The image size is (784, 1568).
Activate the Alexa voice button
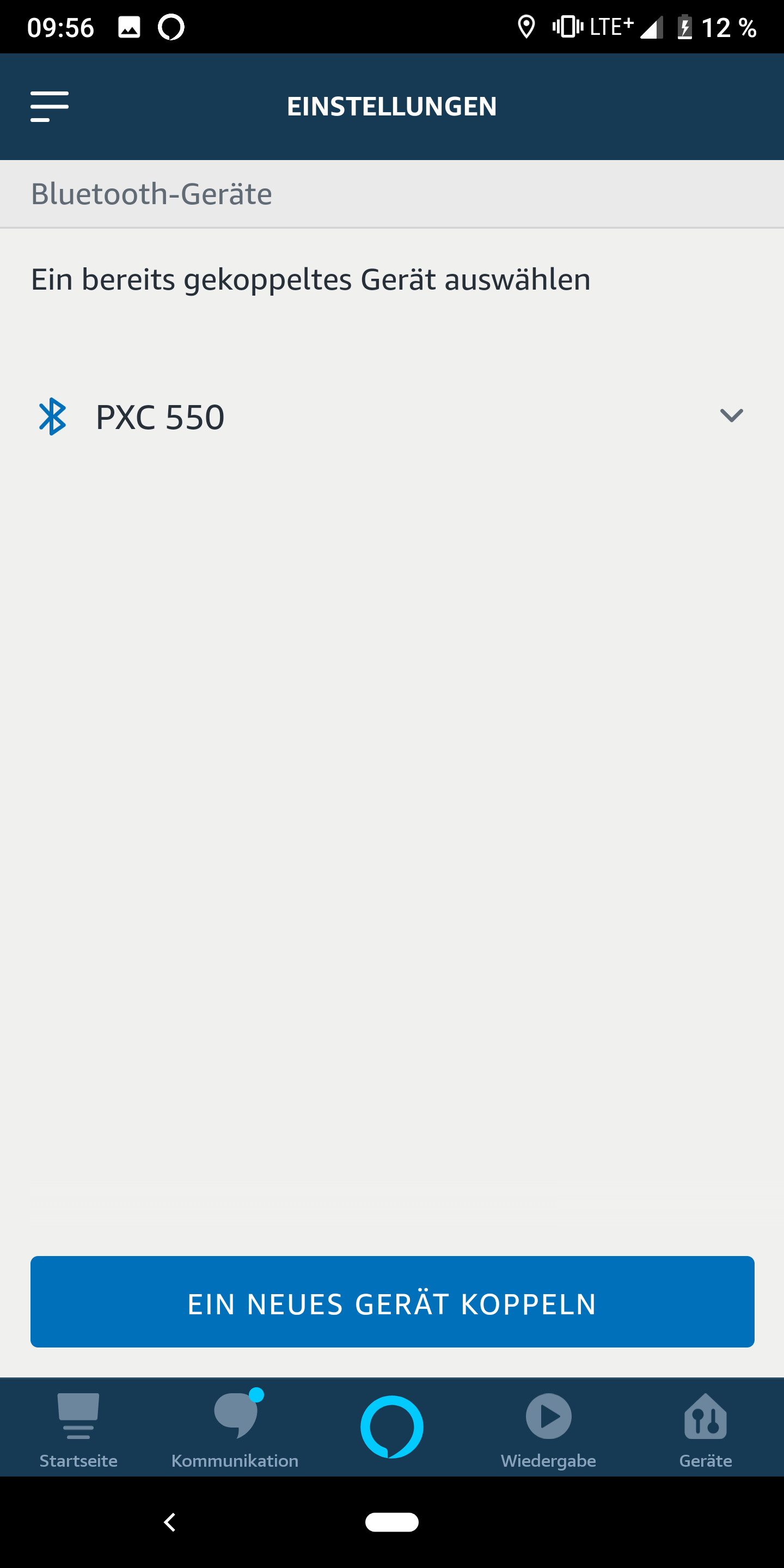click(392, 1426)
